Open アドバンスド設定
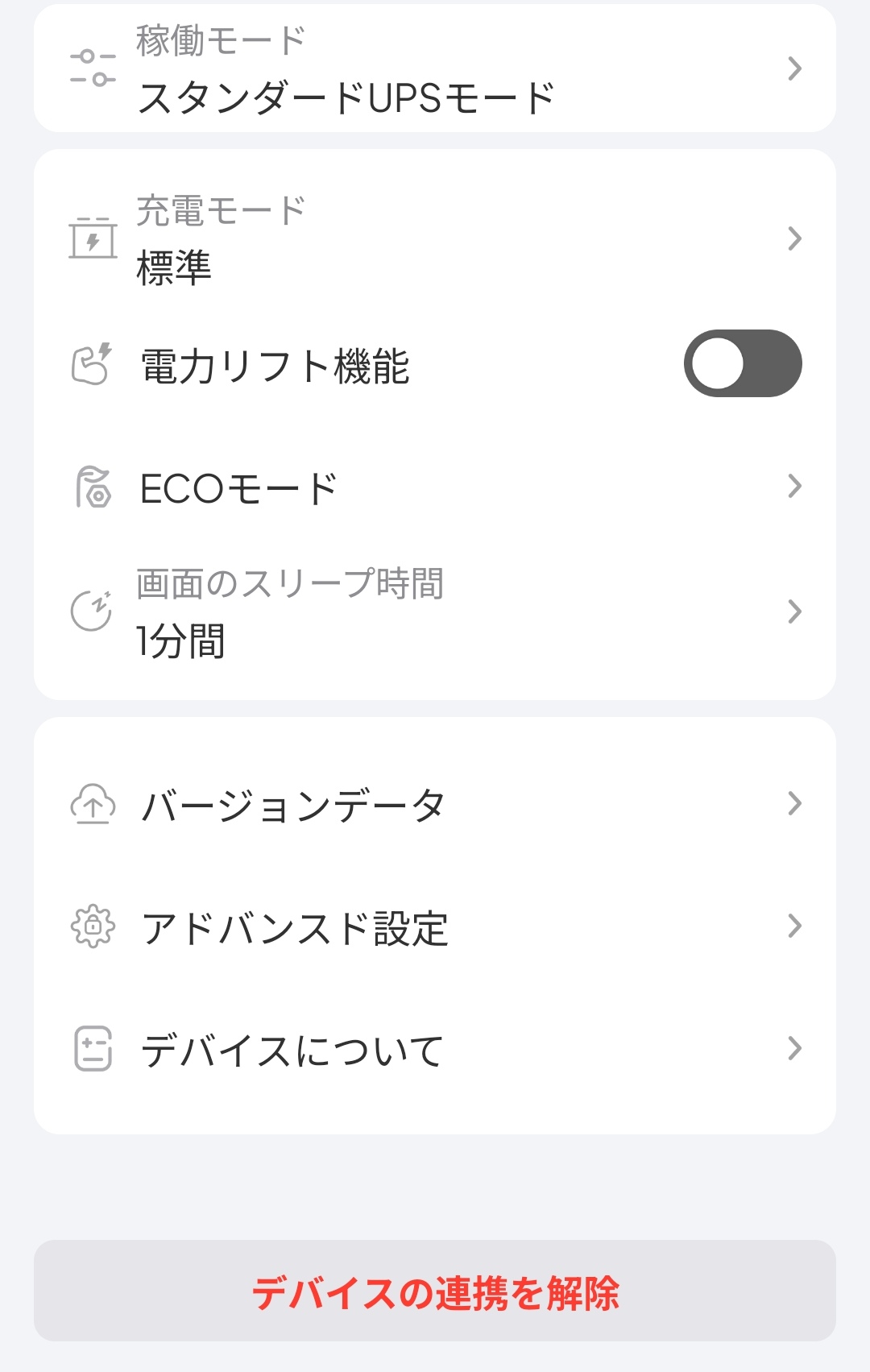 pyautogui.click(x=435, y=926)
